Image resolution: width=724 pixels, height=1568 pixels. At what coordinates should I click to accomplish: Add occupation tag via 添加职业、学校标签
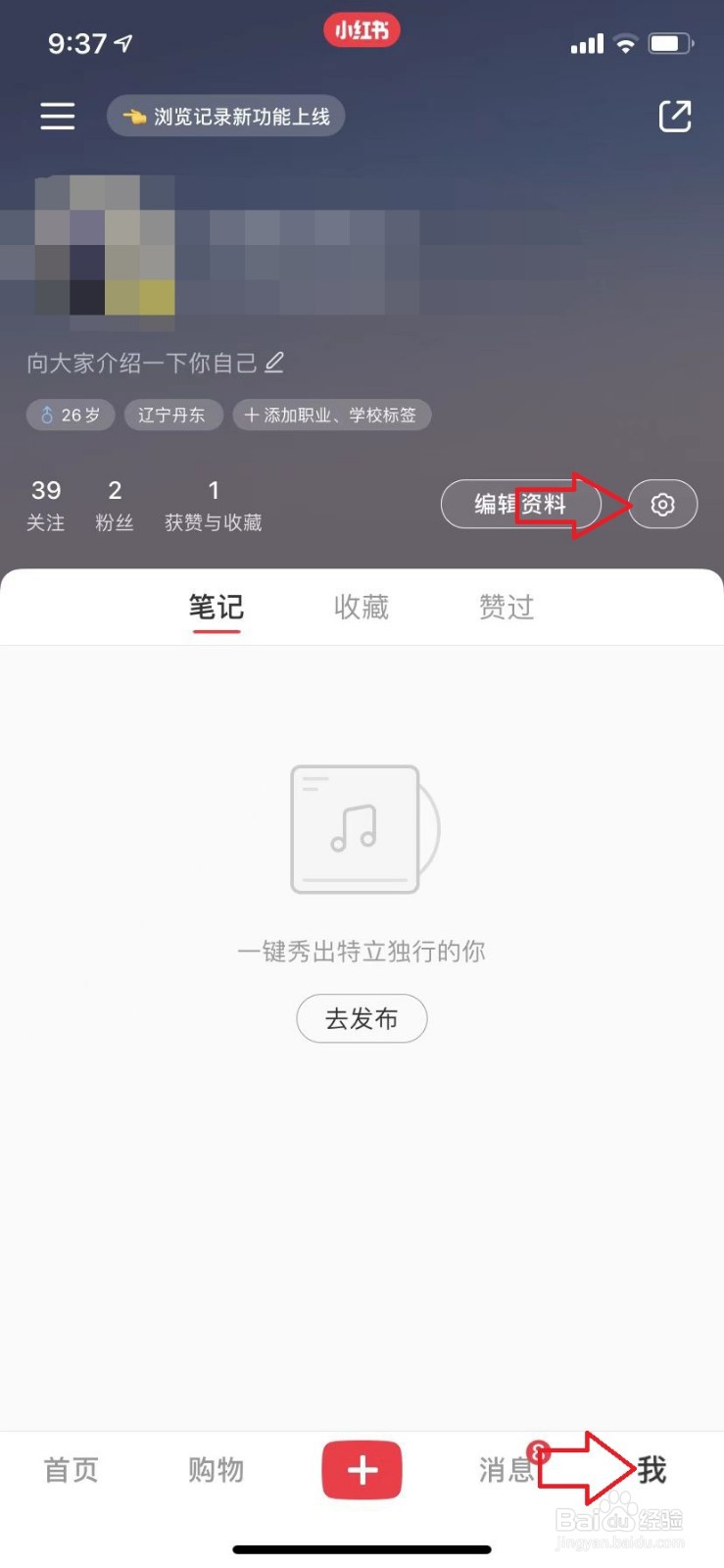tap(331, 415)
